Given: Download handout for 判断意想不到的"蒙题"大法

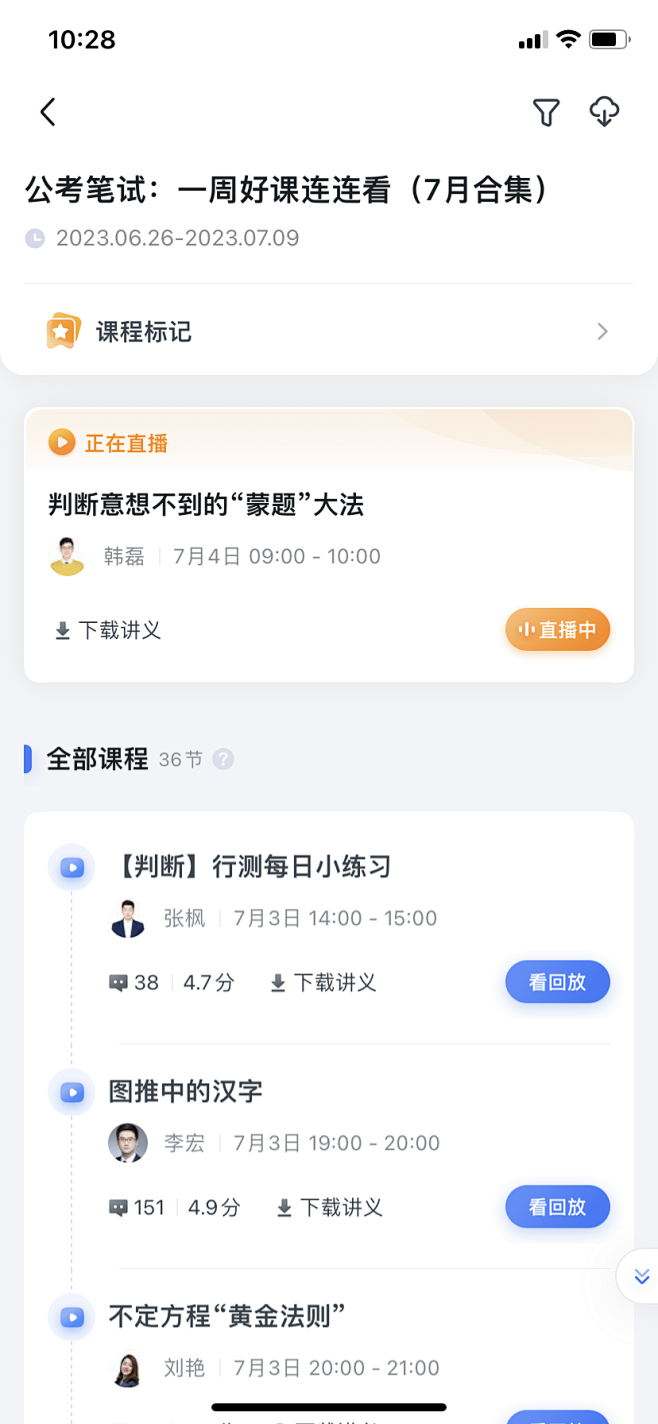Looking at the screenshot, I should pyautogui.click(x=108, y=630).
